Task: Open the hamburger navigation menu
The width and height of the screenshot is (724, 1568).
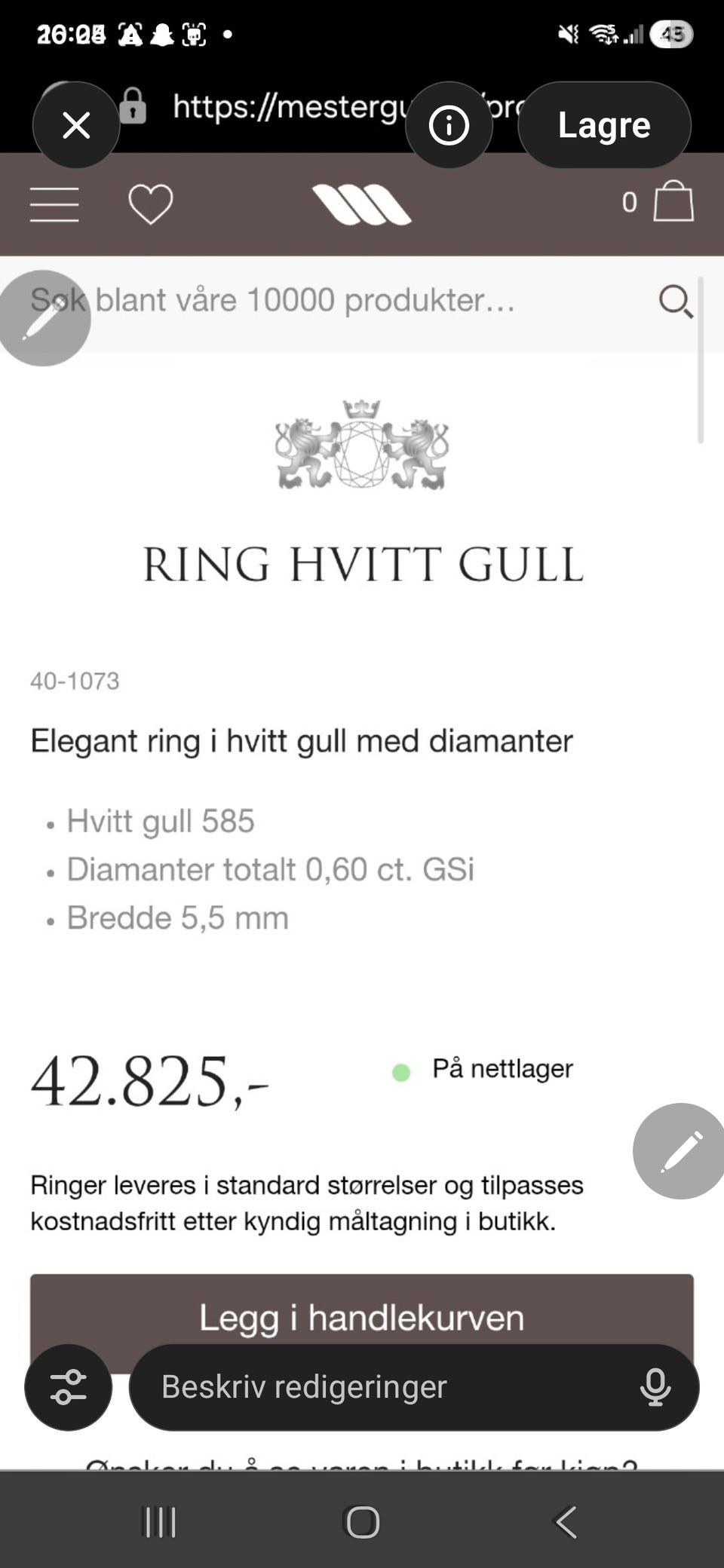Action: [x=54, y=204]
